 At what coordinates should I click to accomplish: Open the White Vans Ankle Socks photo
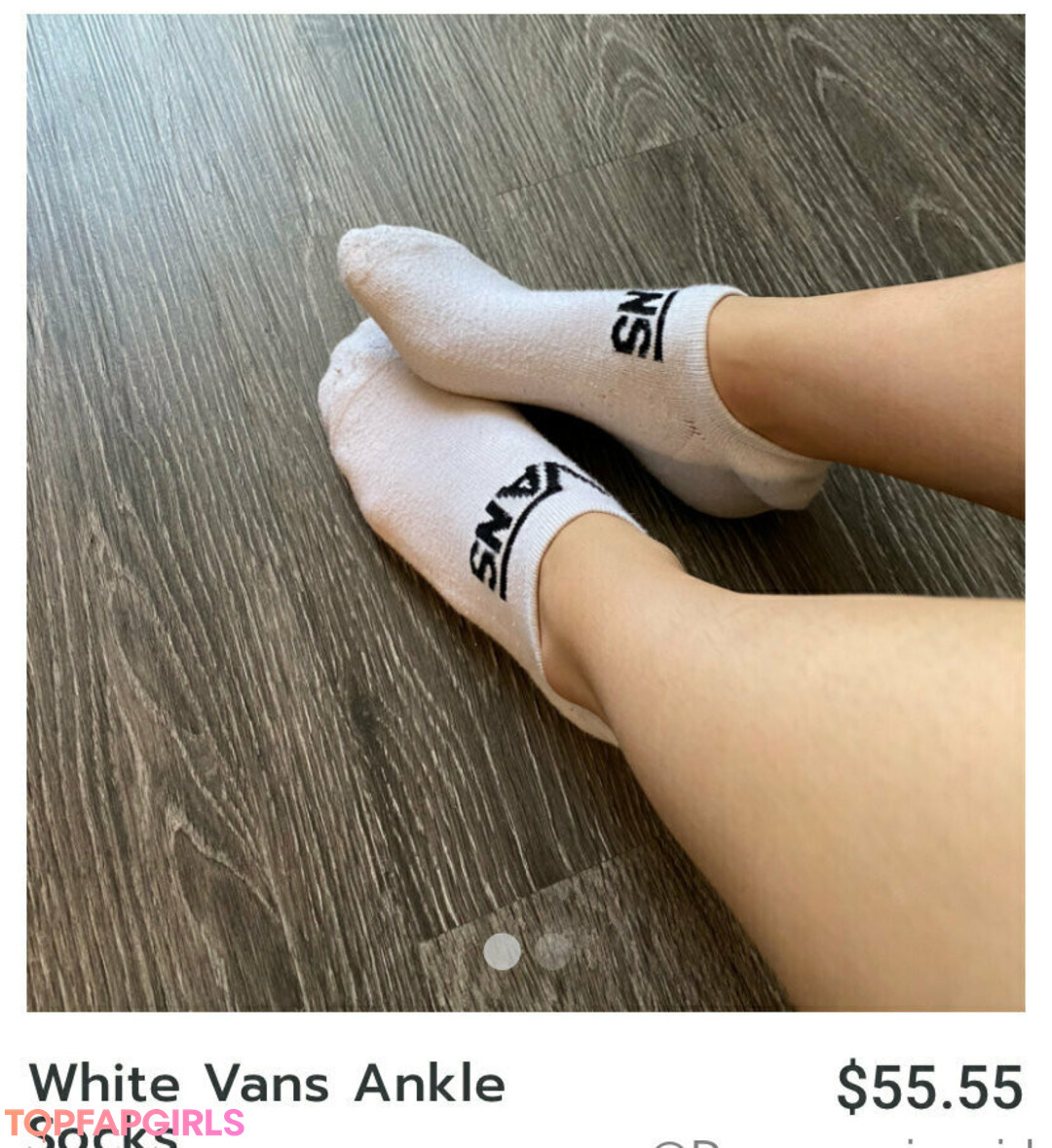click(526, 506)
